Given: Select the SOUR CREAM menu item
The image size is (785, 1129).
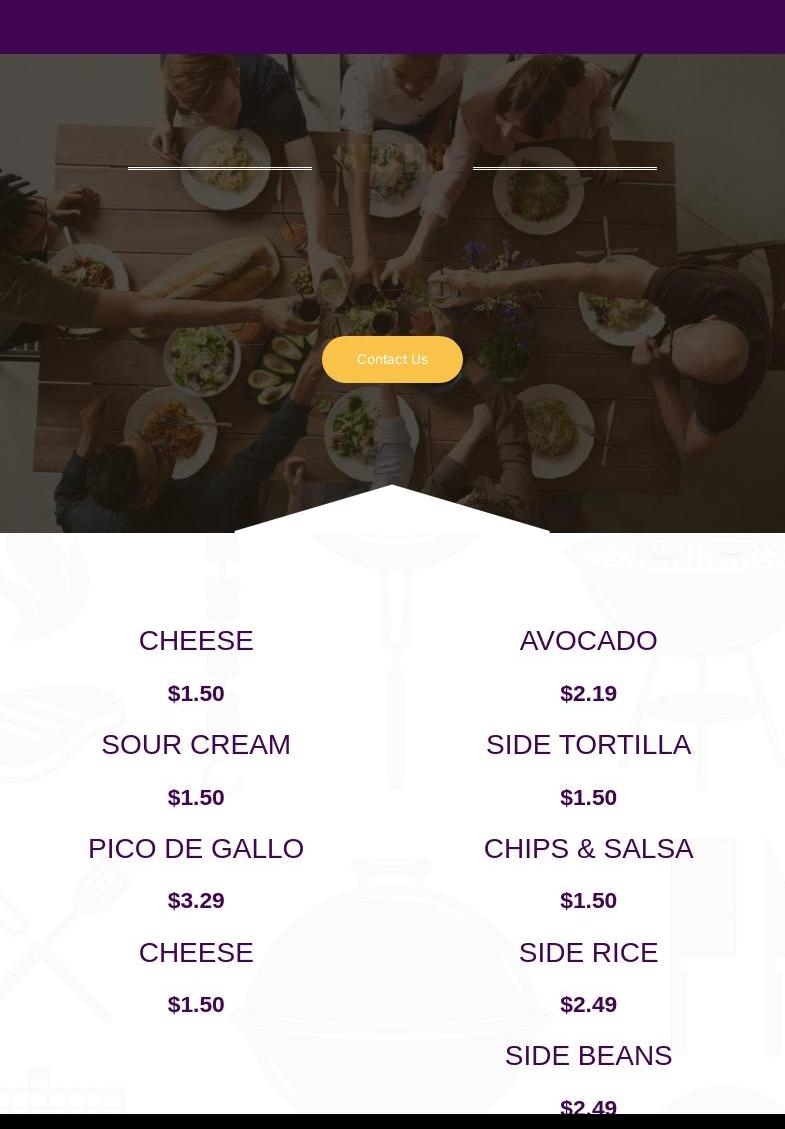Looking at the screenshot, I should pos(196,745).
